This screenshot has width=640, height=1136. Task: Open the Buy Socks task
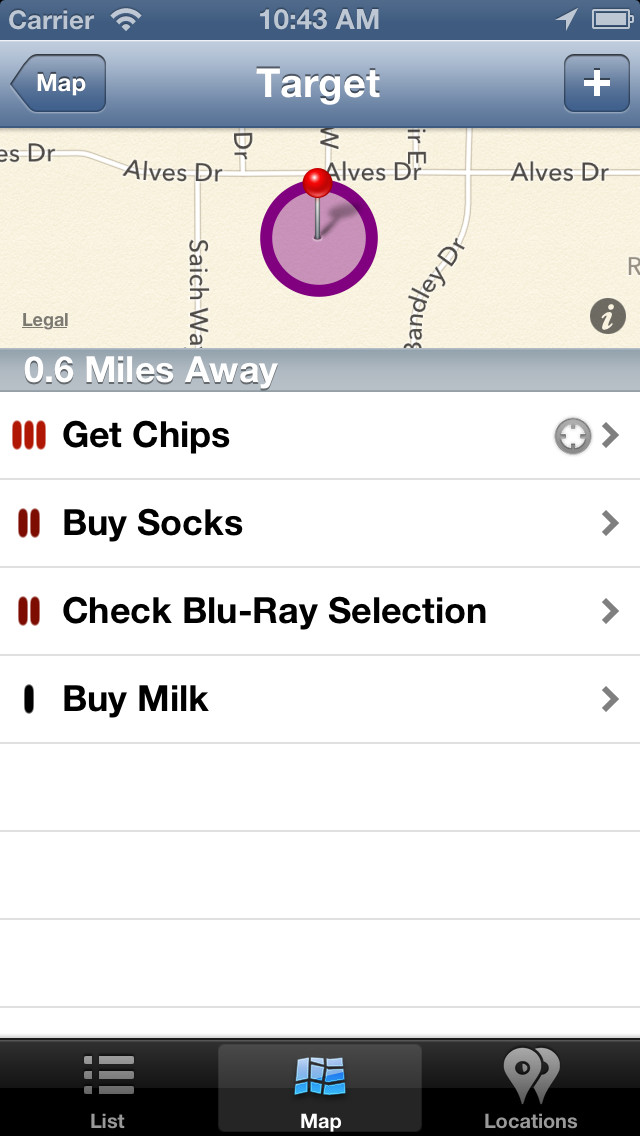[320, 523]
